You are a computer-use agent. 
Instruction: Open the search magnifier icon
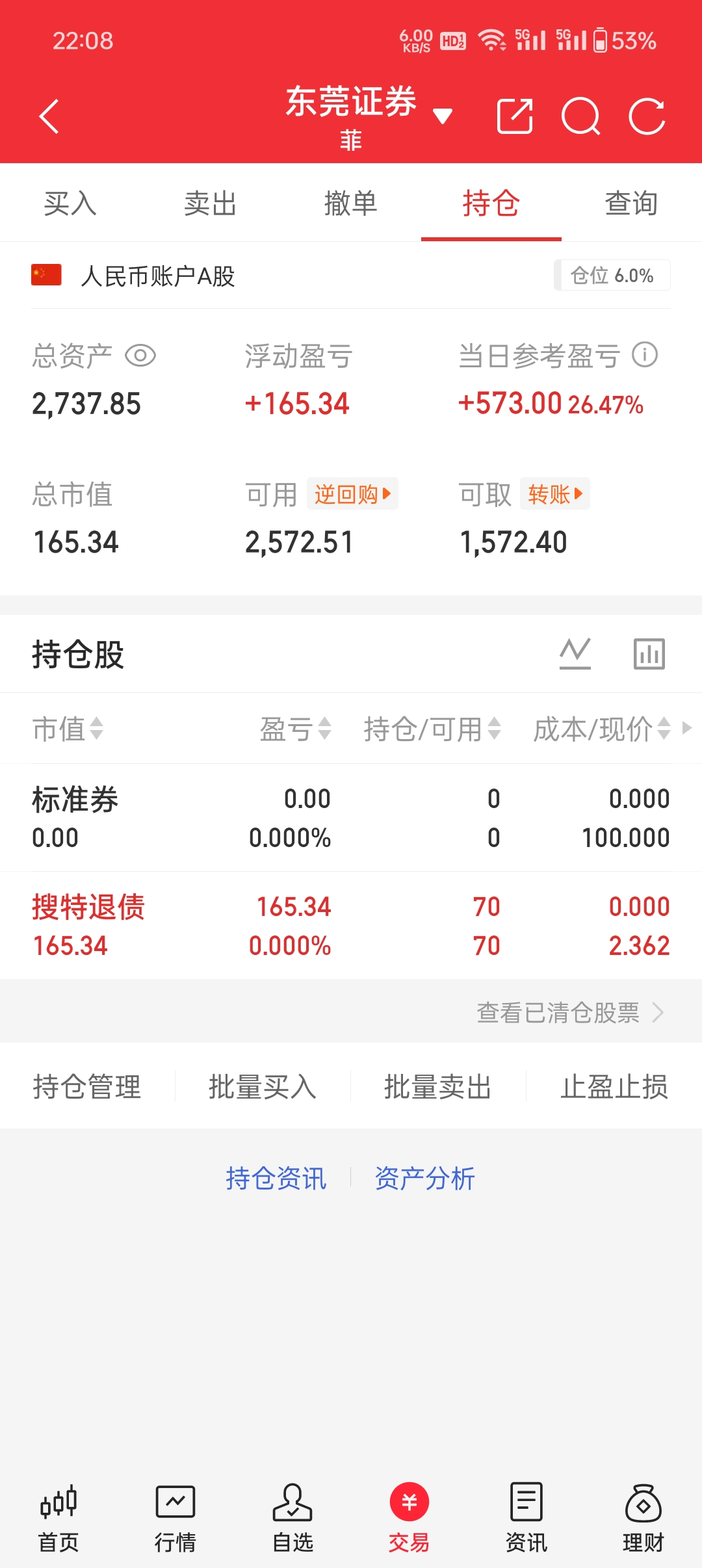point(580,116)
